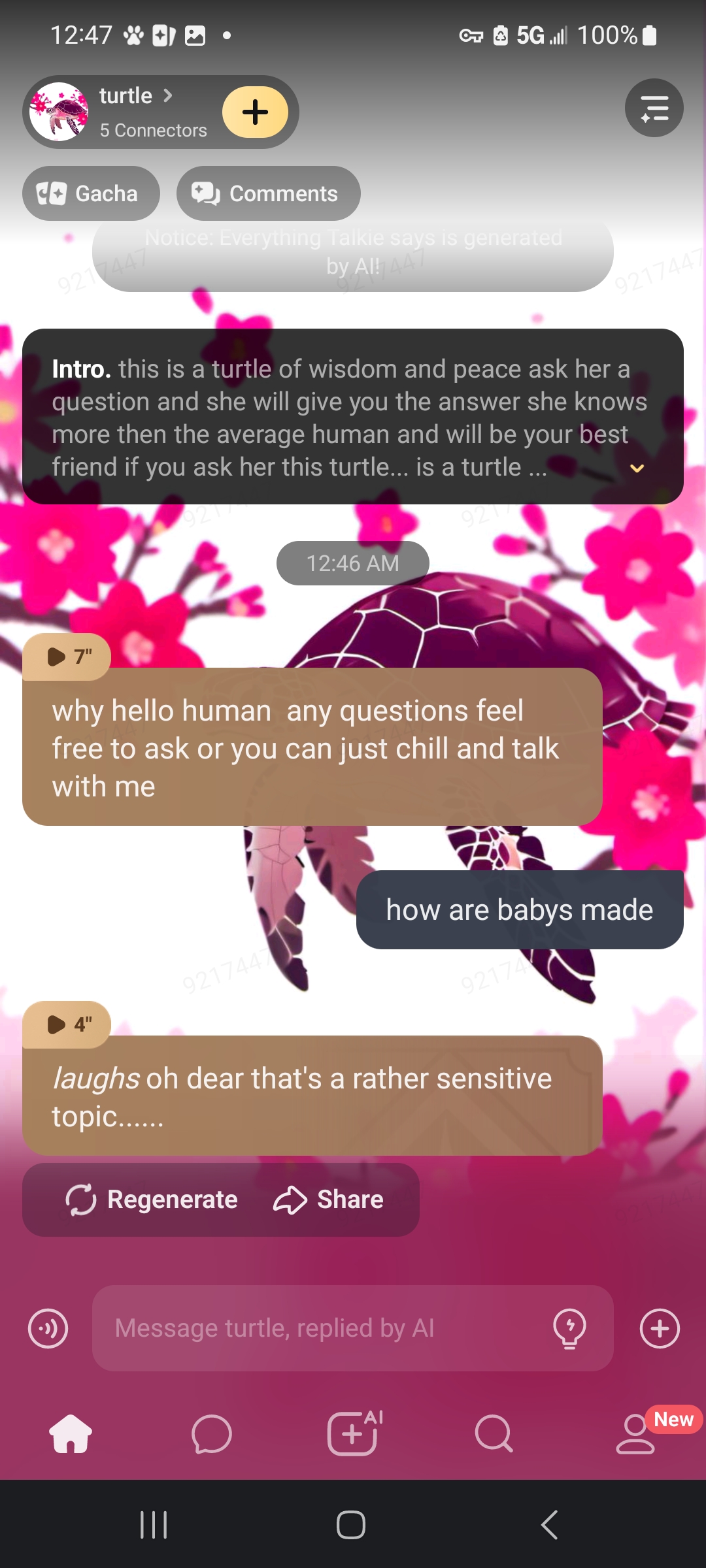
Task: Share the latest message
Action: point(329,1200)
